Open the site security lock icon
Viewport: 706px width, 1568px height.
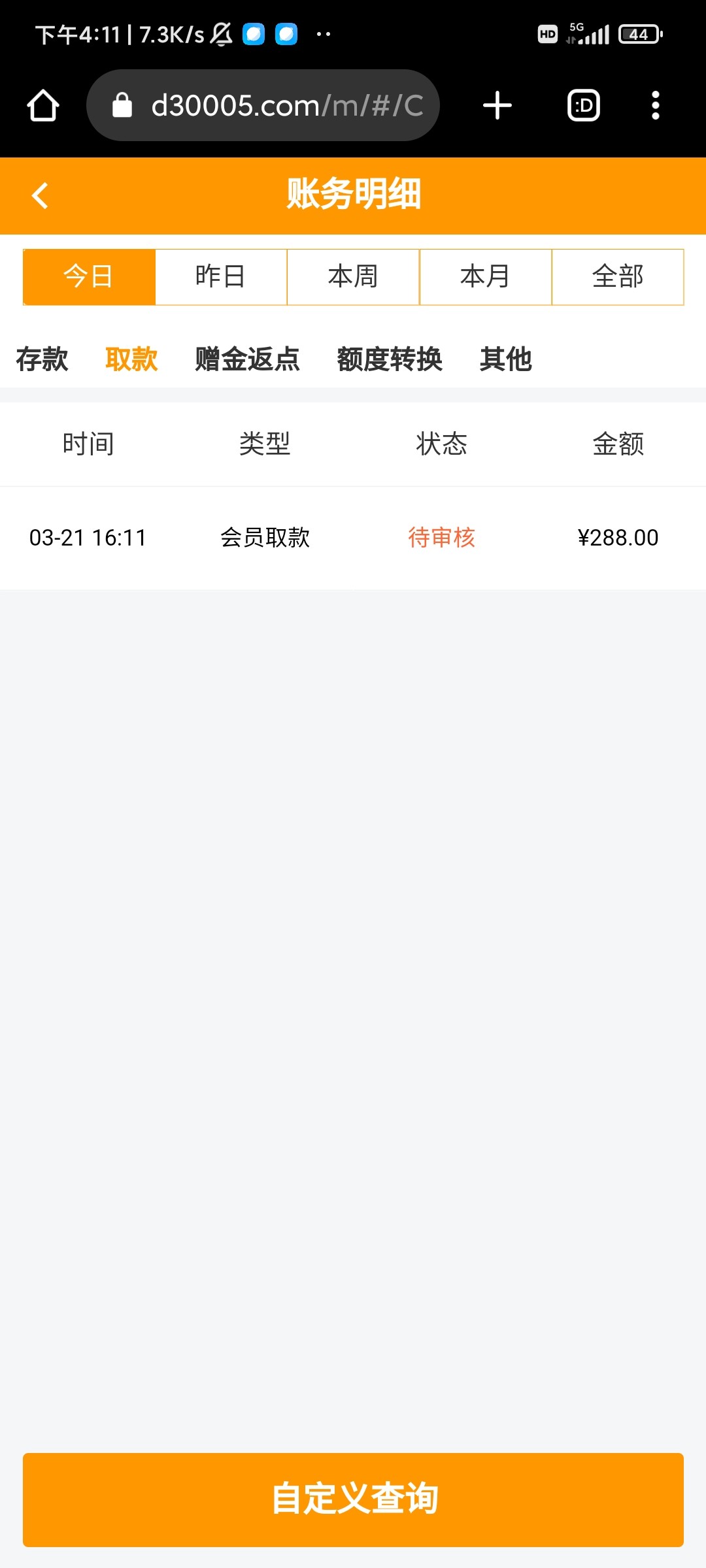click(x=125, y=105)
